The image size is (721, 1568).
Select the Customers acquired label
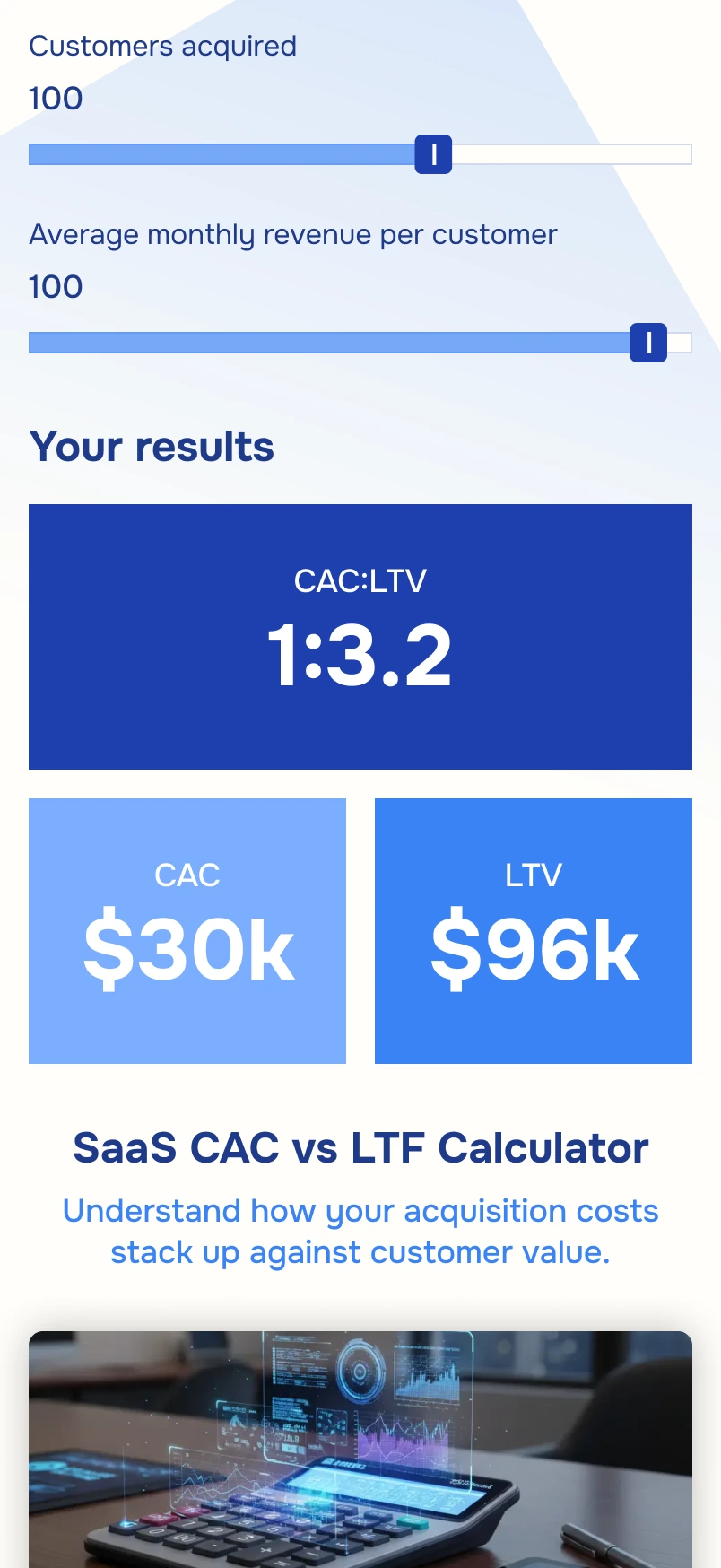(163, 46)
